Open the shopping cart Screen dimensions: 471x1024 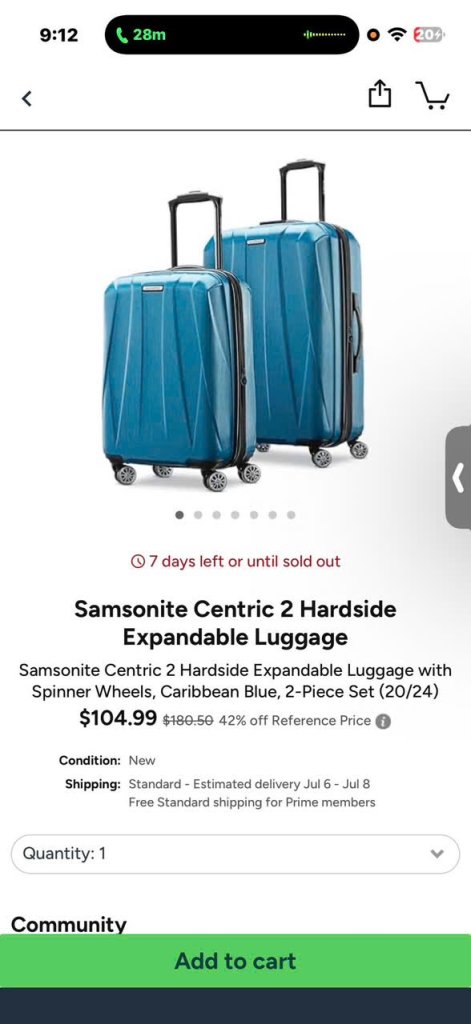pos(432,95)
